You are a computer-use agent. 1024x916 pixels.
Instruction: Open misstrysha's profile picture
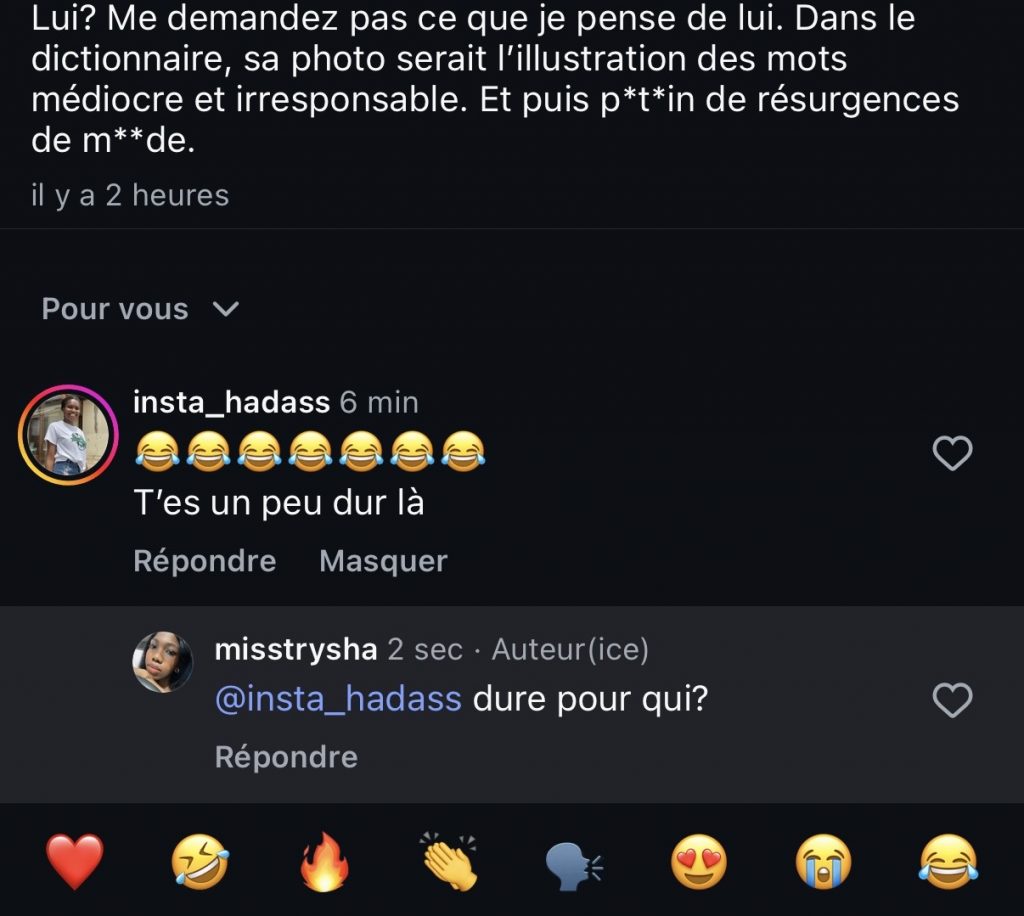[x=163, y=662]
